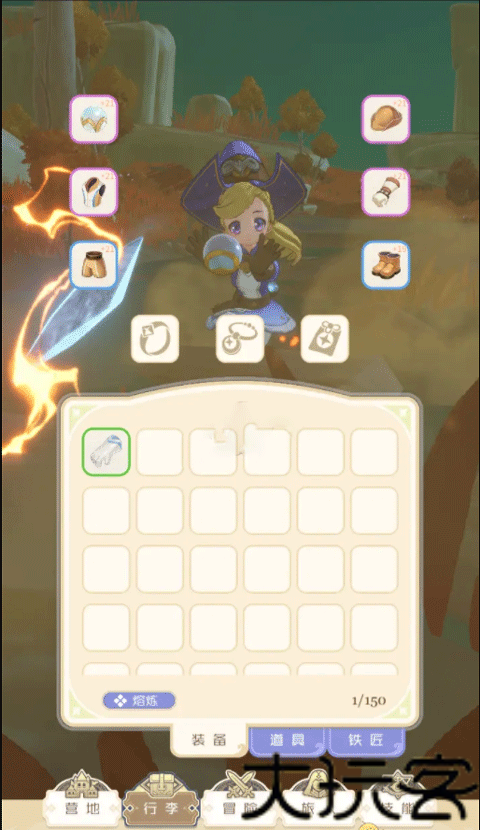Image resolution: width=480 pixels, height=830 pixels.
Task: Tap the equipped shorts slot
Action: point(94,265)
